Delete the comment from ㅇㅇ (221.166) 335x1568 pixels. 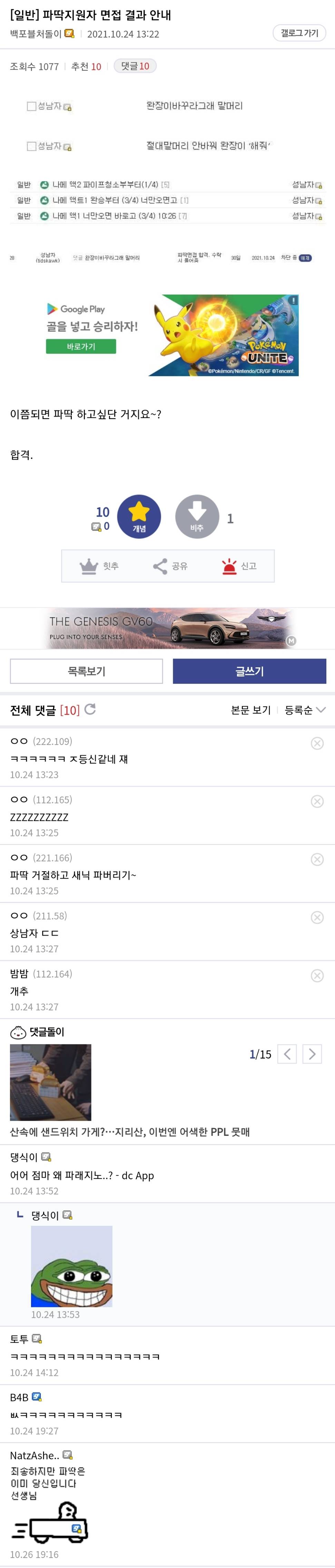tap(317, 860)
